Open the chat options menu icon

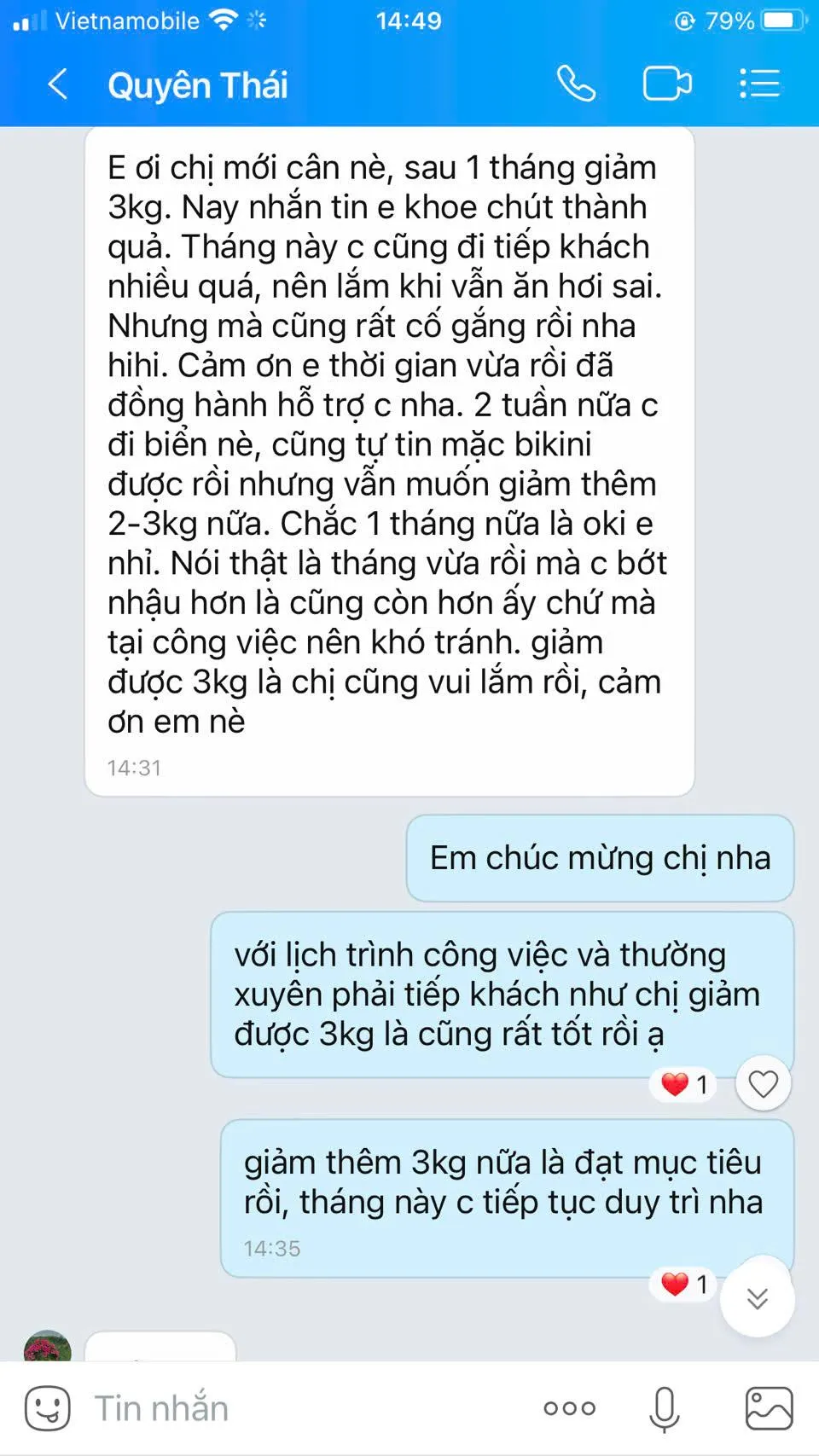coord(758,84)
